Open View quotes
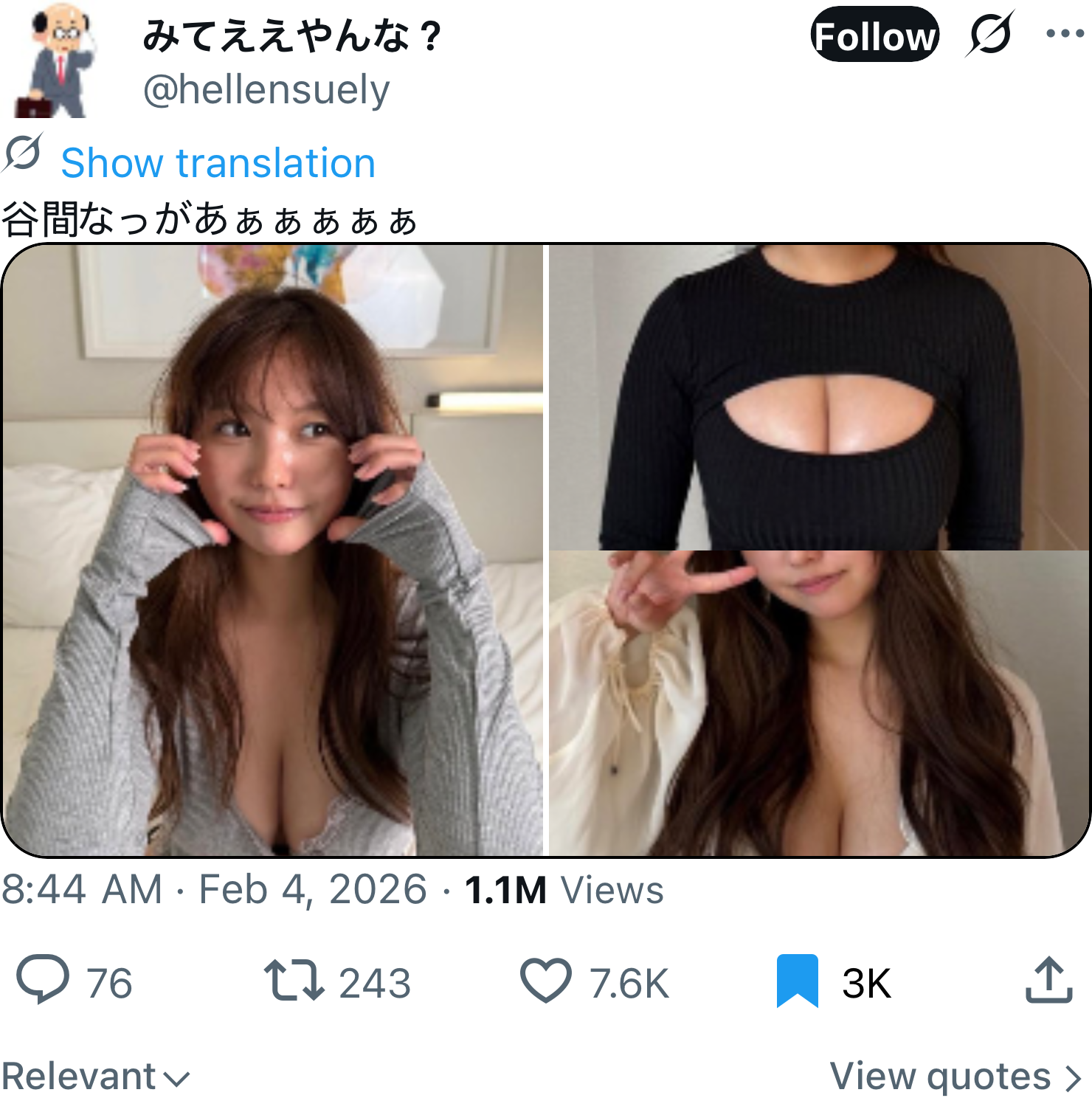 [955, 1077]
